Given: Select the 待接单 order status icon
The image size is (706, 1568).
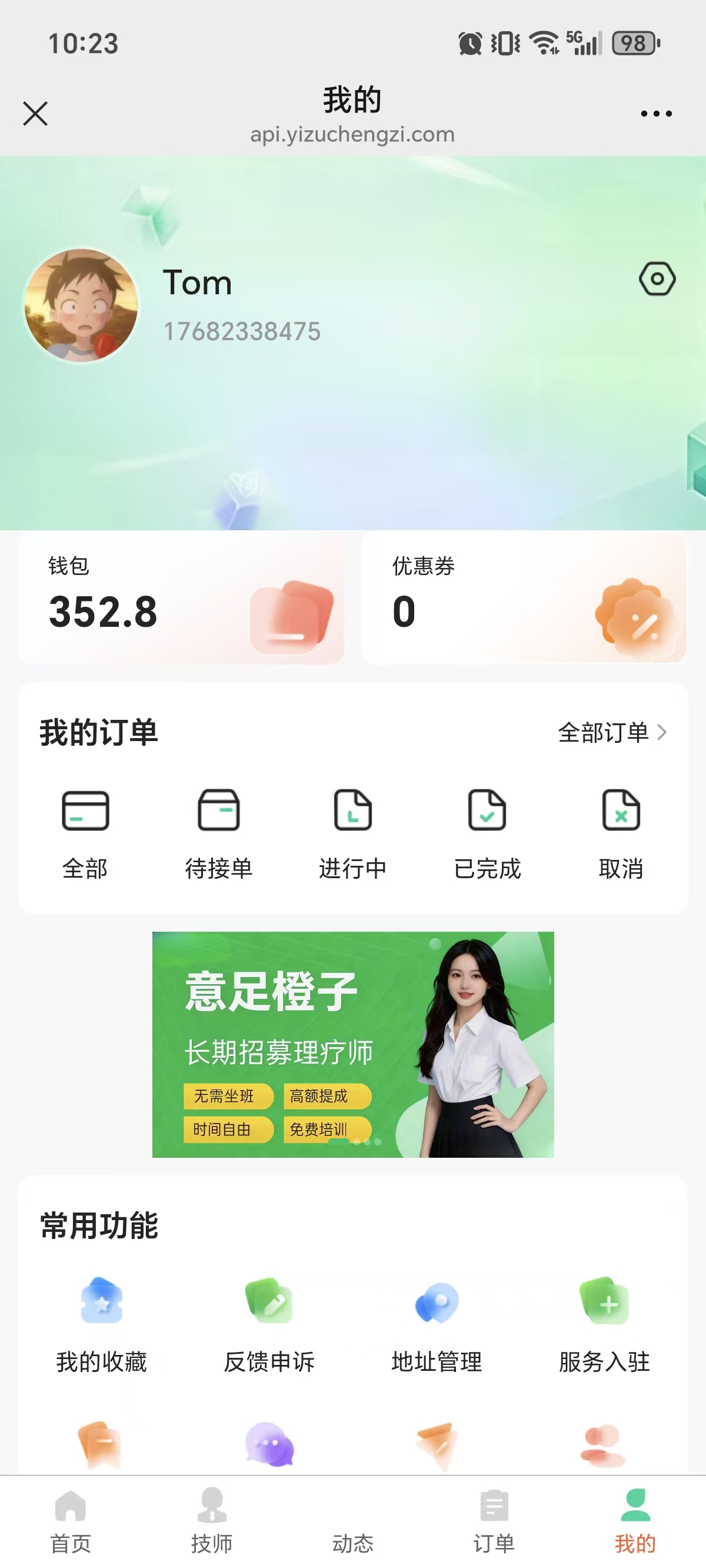Looking at the screenshot, I should pyautogui.click(x=219, y=812).
